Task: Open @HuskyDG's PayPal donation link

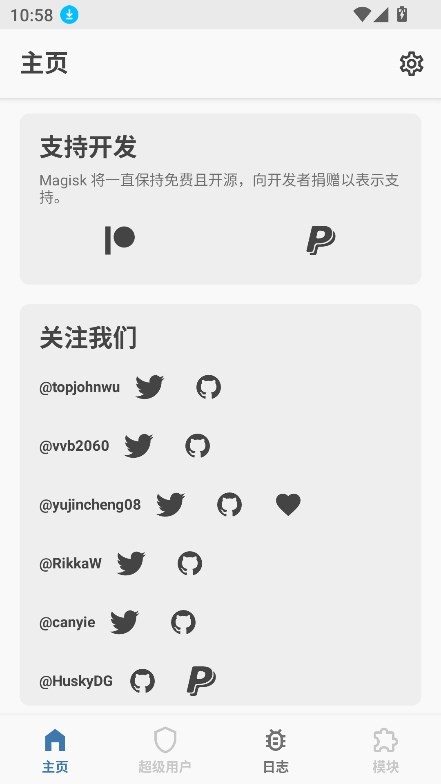Action: tap(202, 681)
